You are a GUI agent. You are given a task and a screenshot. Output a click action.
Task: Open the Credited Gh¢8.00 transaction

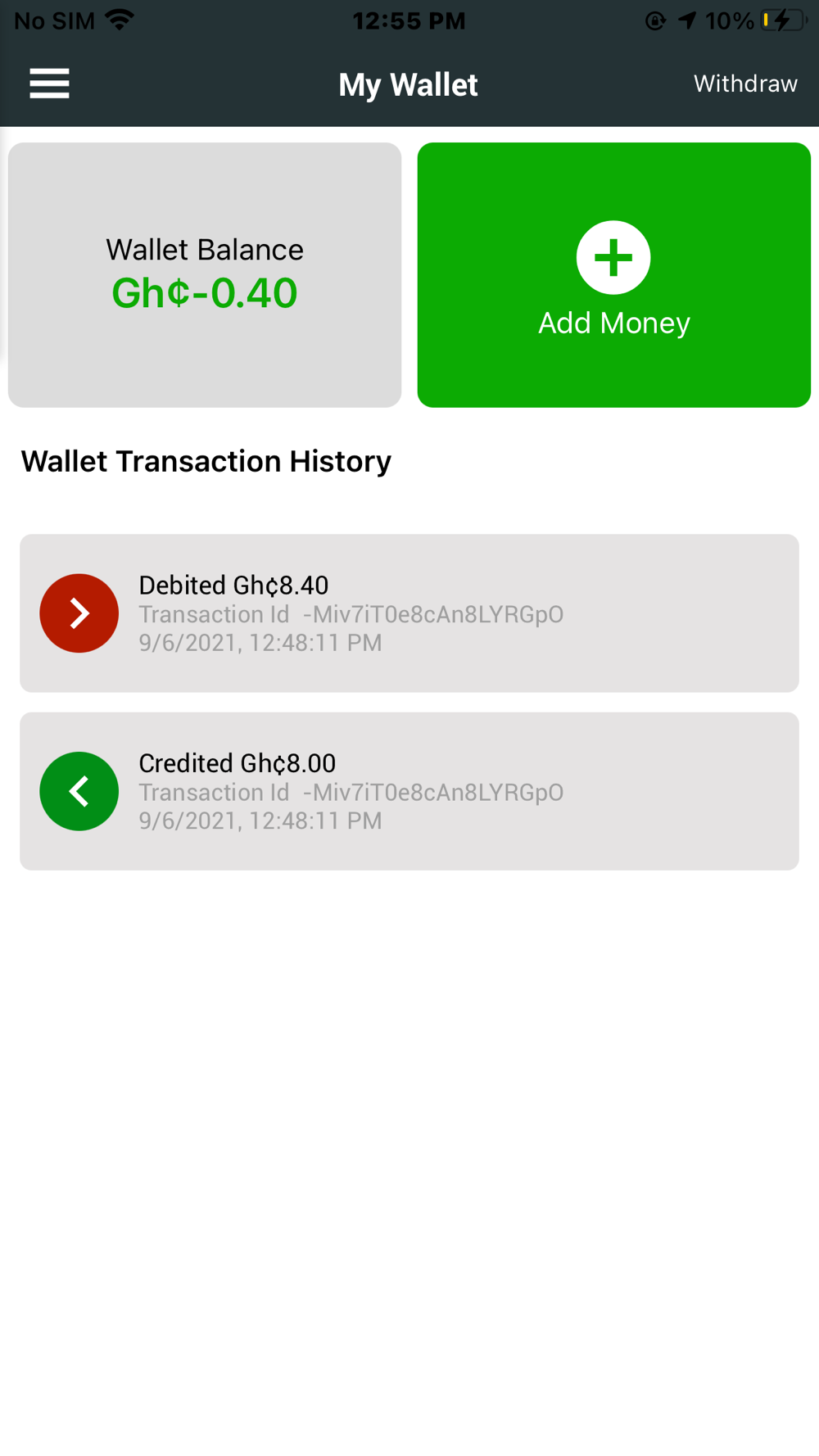tap(409, 791)
